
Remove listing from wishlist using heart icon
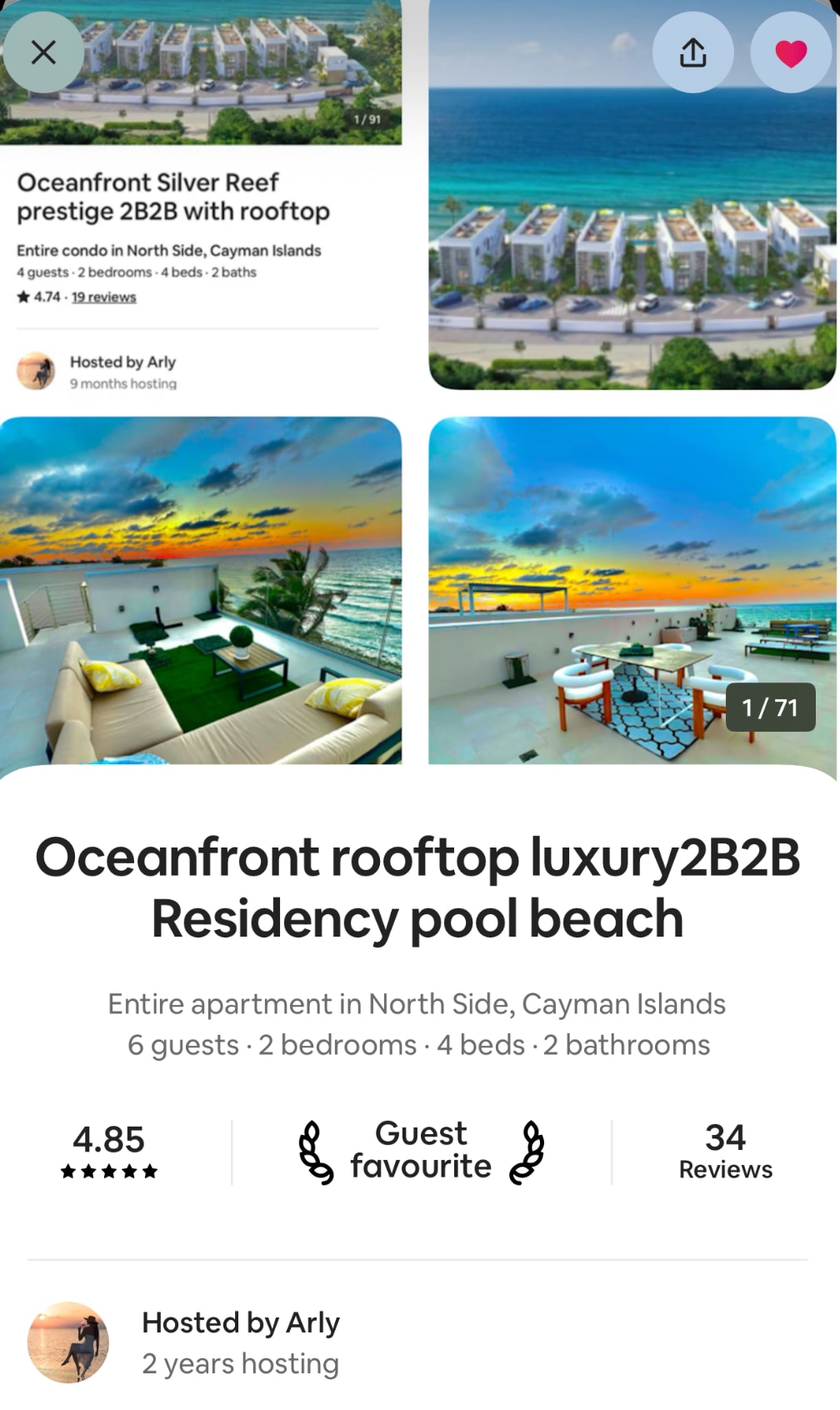coord(790,52)
